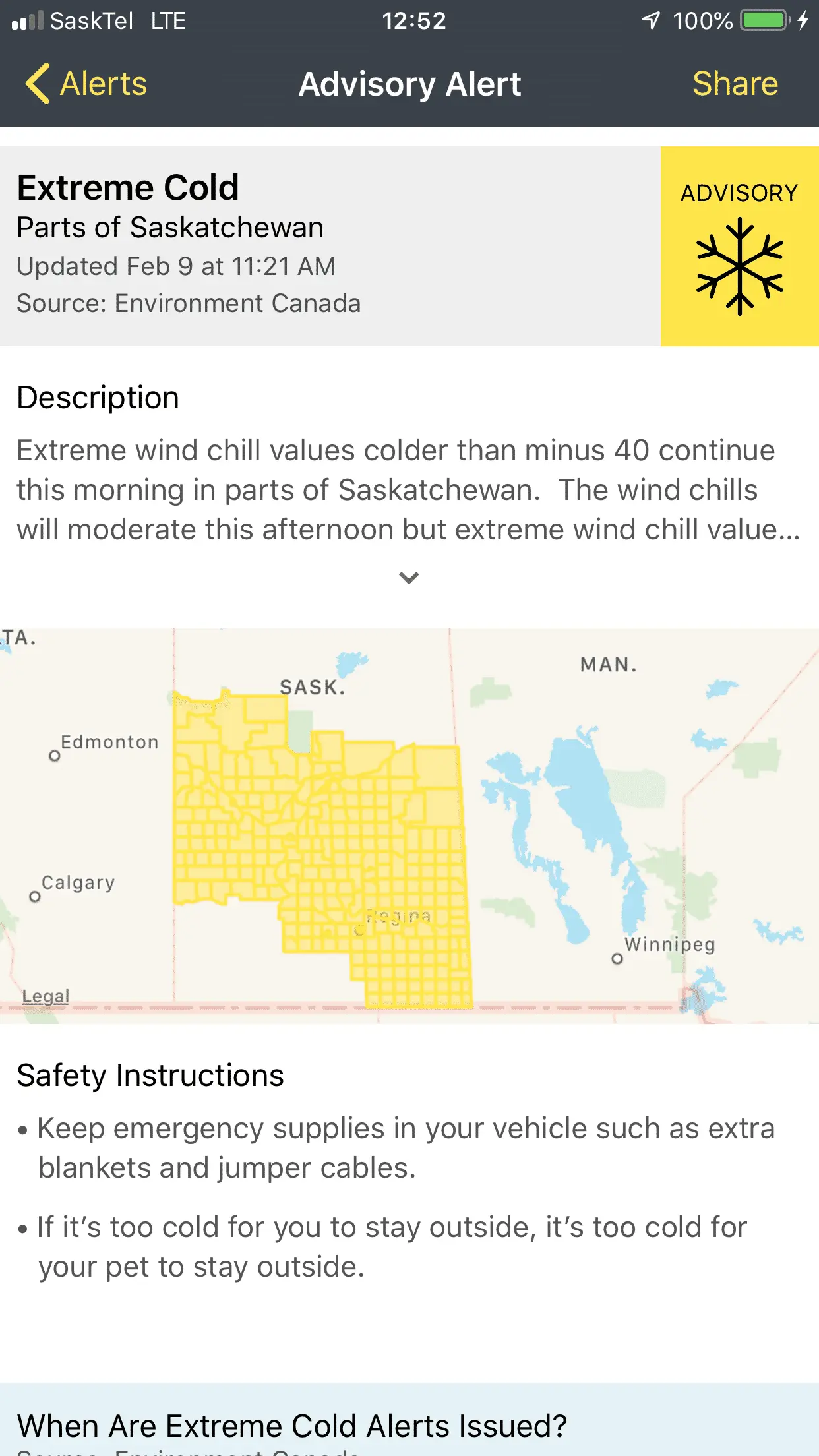Expand the full alert description
The height and width of the screenshot is (1456, 819).
click(409, 578)
